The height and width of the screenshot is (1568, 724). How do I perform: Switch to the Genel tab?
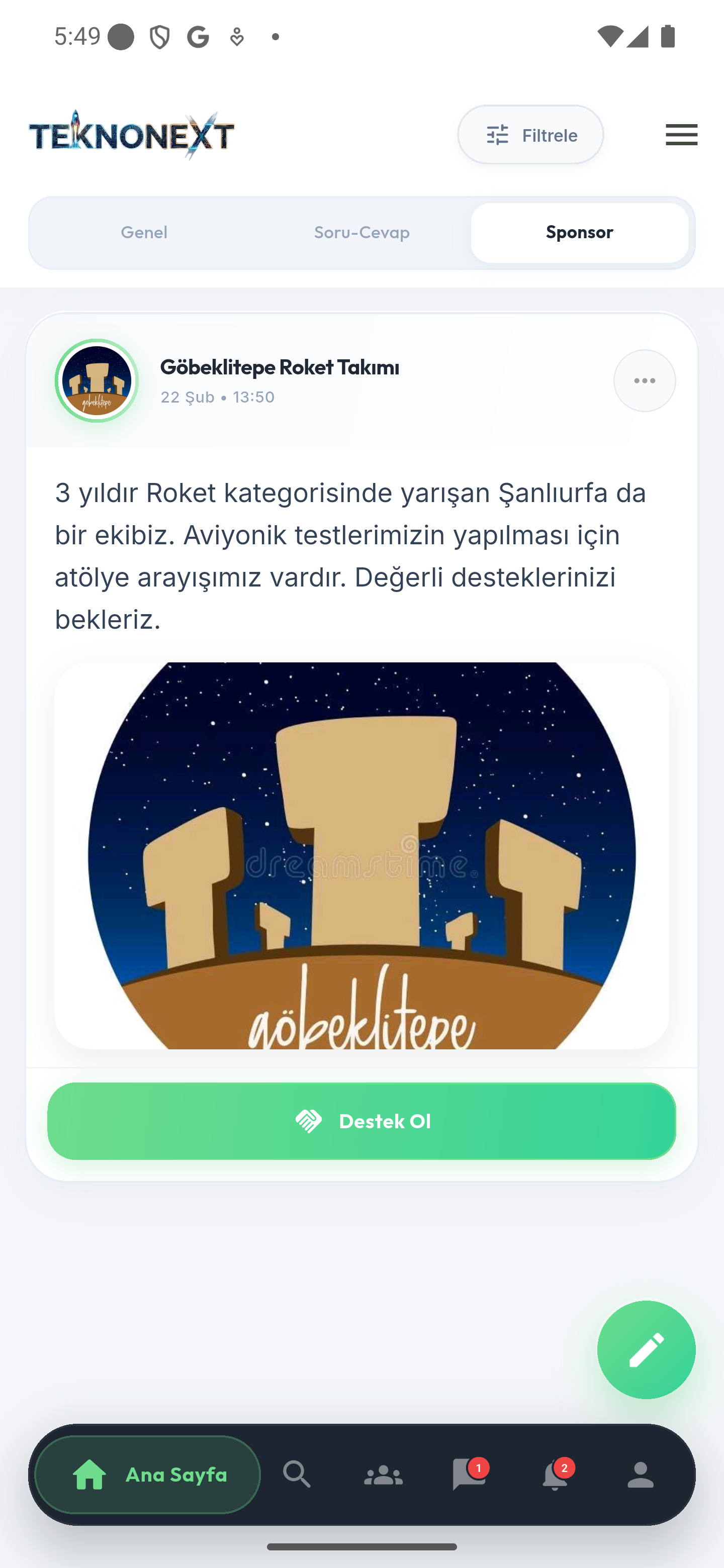coord(144,232)
